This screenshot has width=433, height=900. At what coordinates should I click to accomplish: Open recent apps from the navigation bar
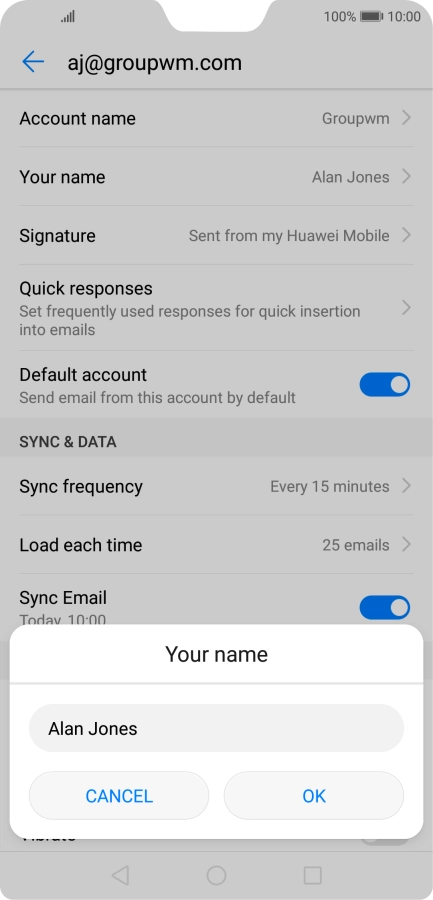(312, 875)
